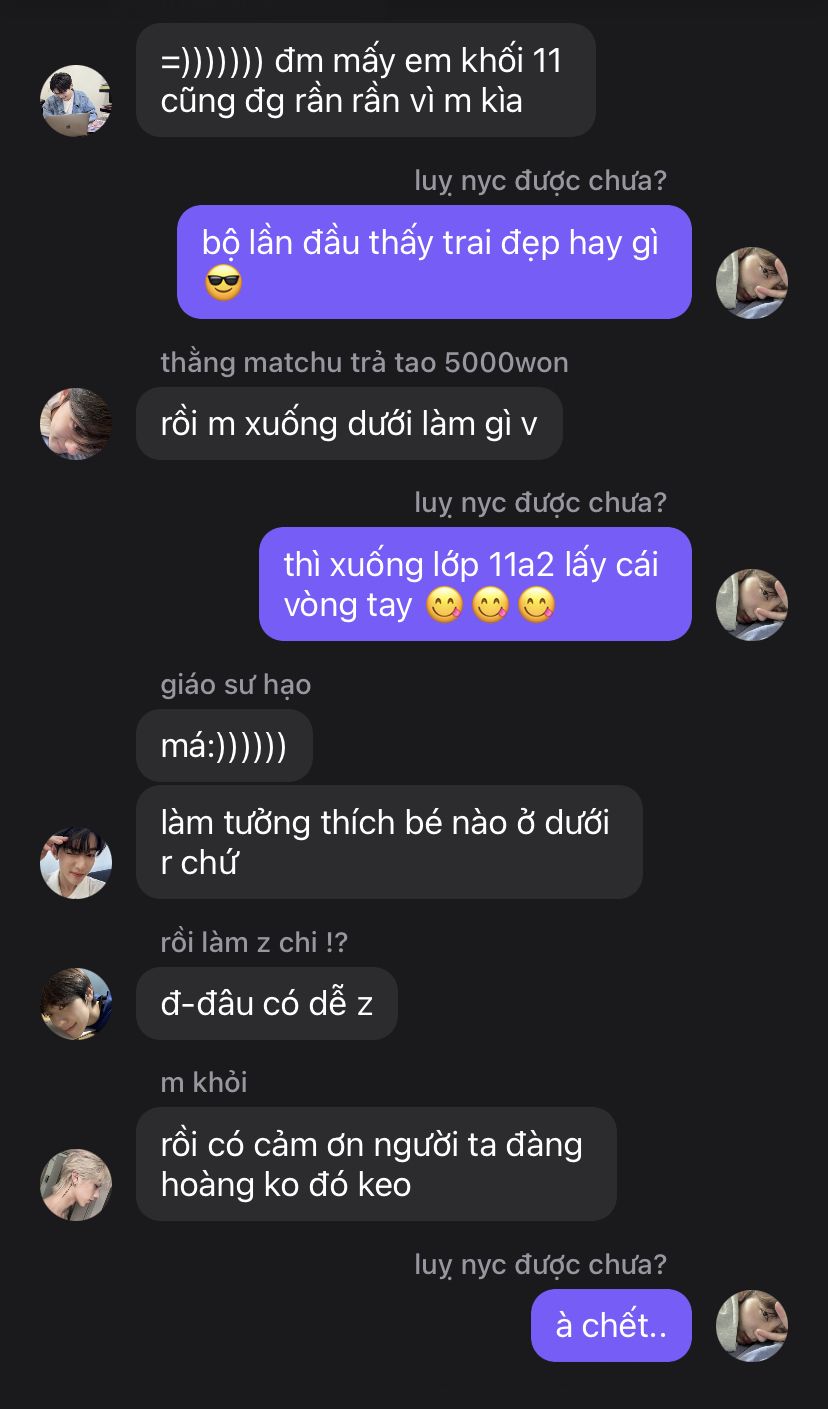Open profile picture of 'thằng matchu trả tao 5000won'
The width and height of the screenshot is (828, 1409).
pos(76,424)
